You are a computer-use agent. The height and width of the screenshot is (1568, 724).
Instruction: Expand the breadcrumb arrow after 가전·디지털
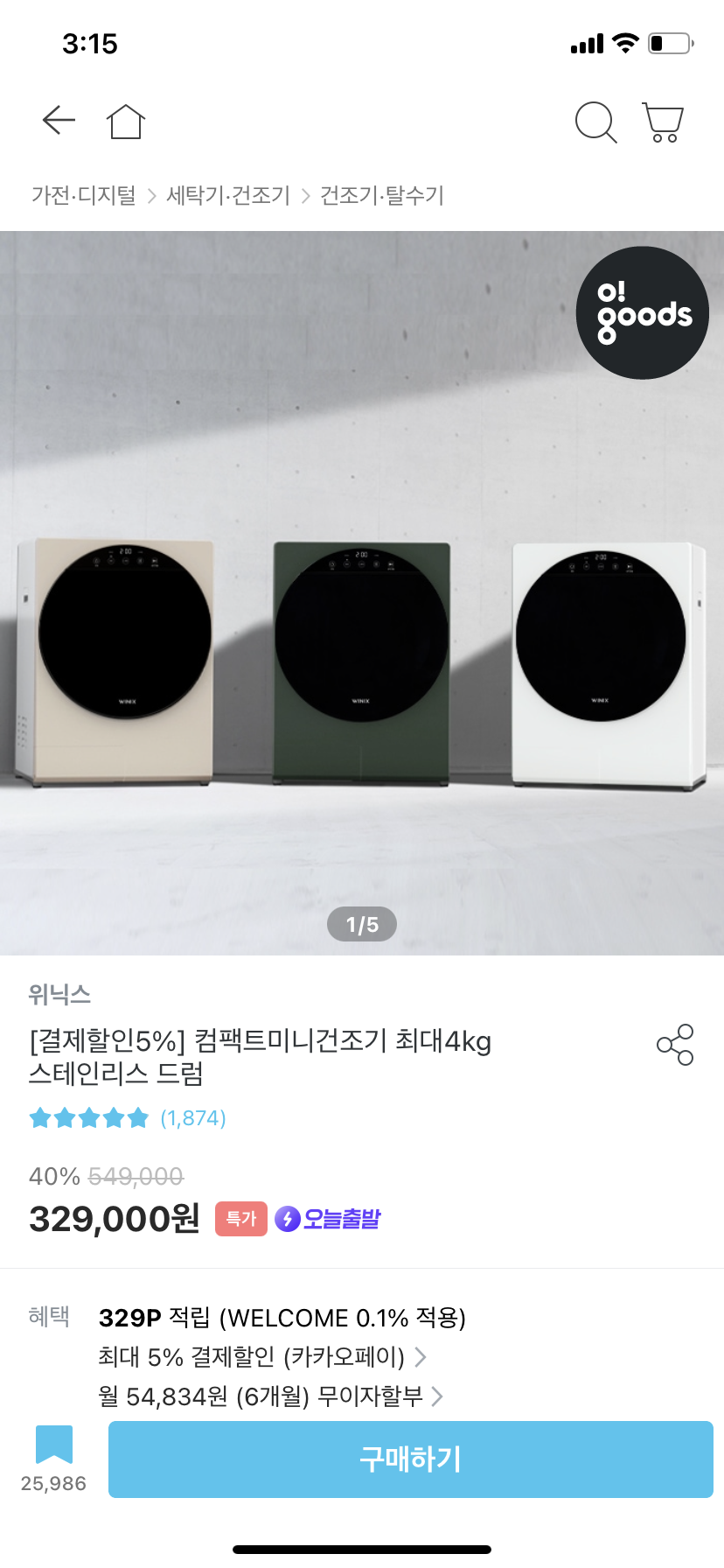pos(154,195)
